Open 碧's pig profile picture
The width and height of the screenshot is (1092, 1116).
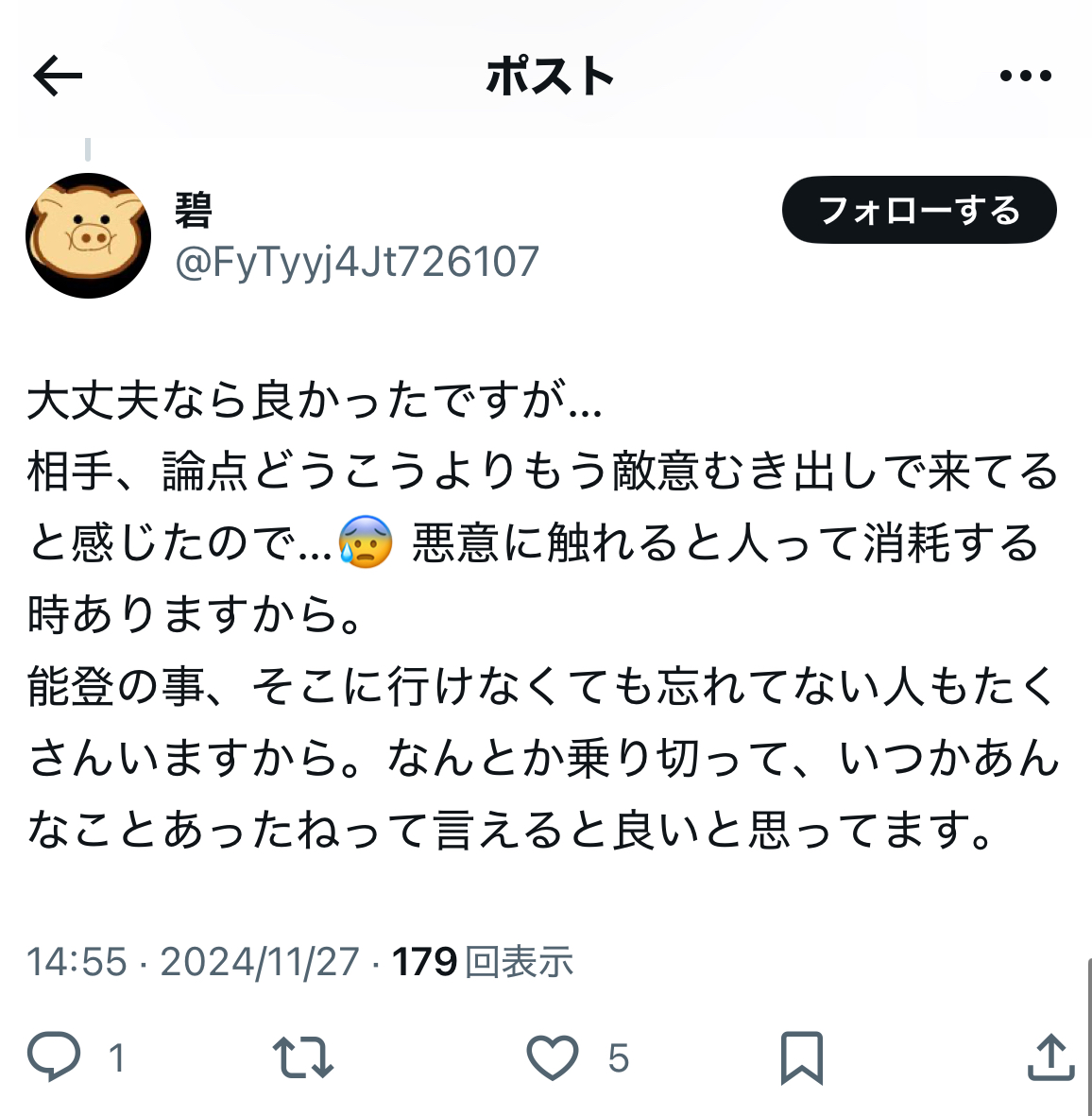click(88, 235)
